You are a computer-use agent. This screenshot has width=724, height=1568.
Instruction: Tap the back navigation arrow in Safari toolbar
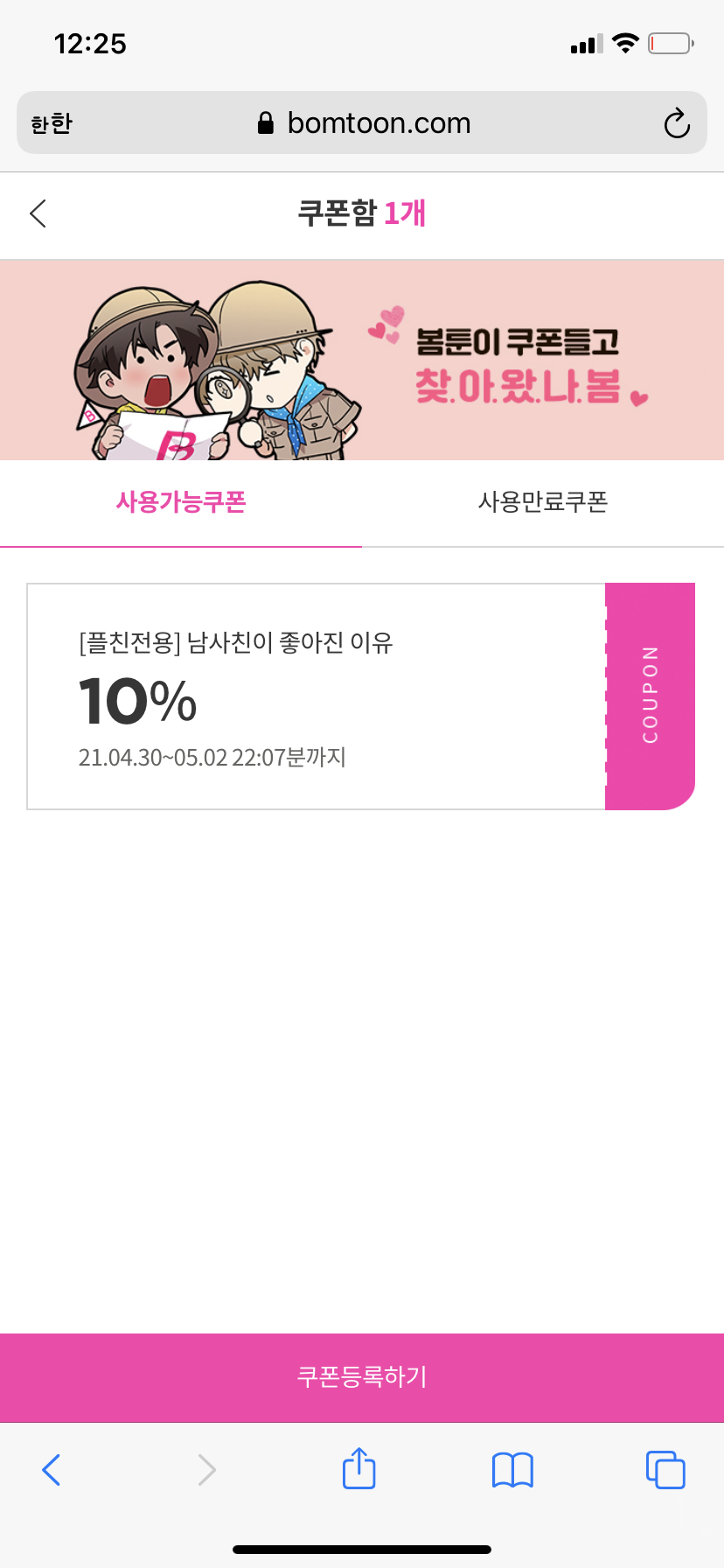pyautogui.click(x=51, y=1470)
